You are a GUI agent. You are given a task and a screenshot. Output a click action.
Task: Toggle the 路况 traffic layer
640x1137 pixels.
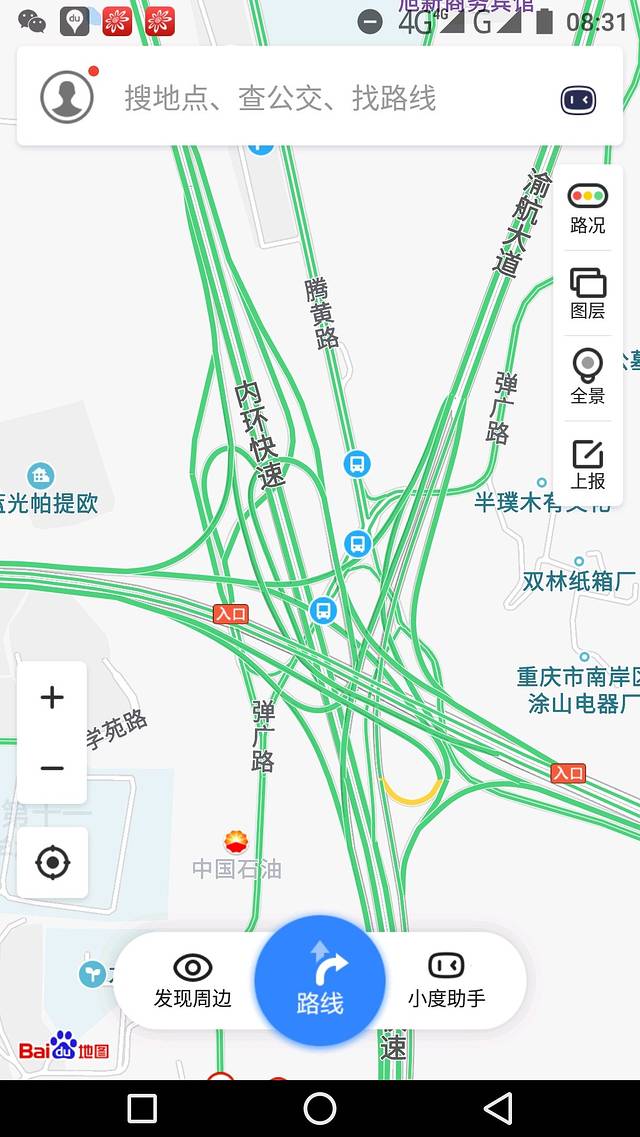point(587,208)
